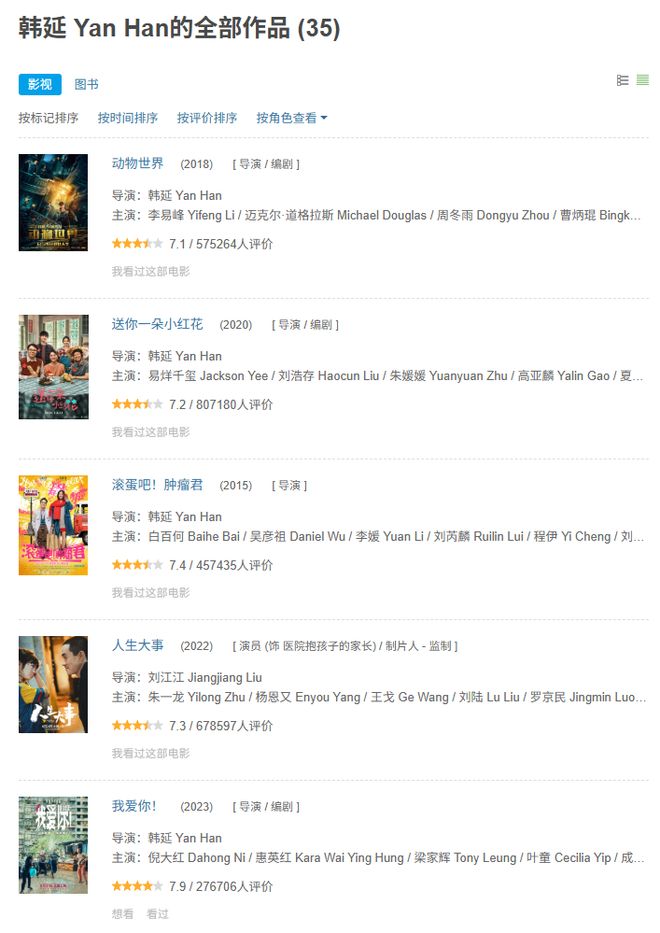Mark 我爱你！ as 看过
The height and width of the screenshot is (933, 660).
click(157, 914)
